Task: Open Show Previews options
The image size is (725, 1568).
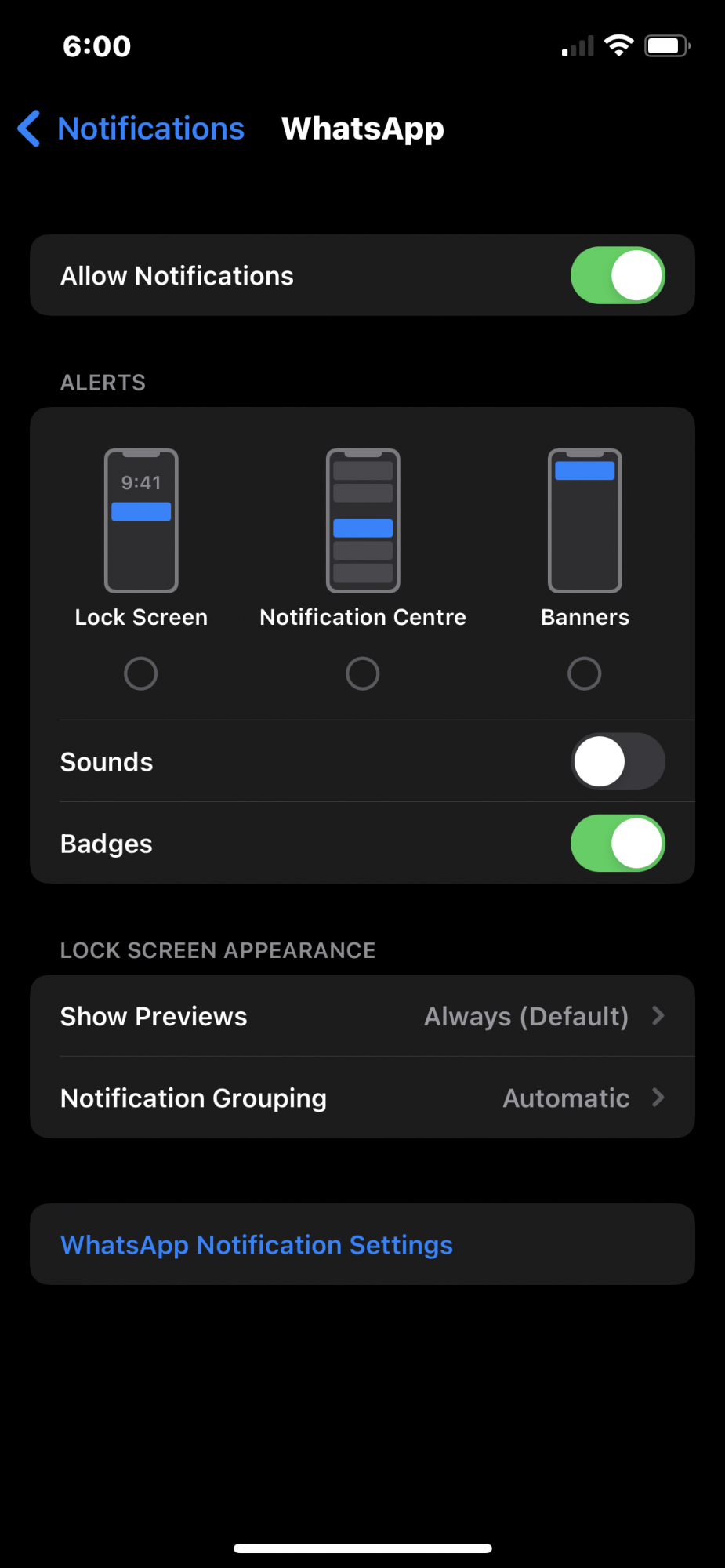Action: (362, 1016)
